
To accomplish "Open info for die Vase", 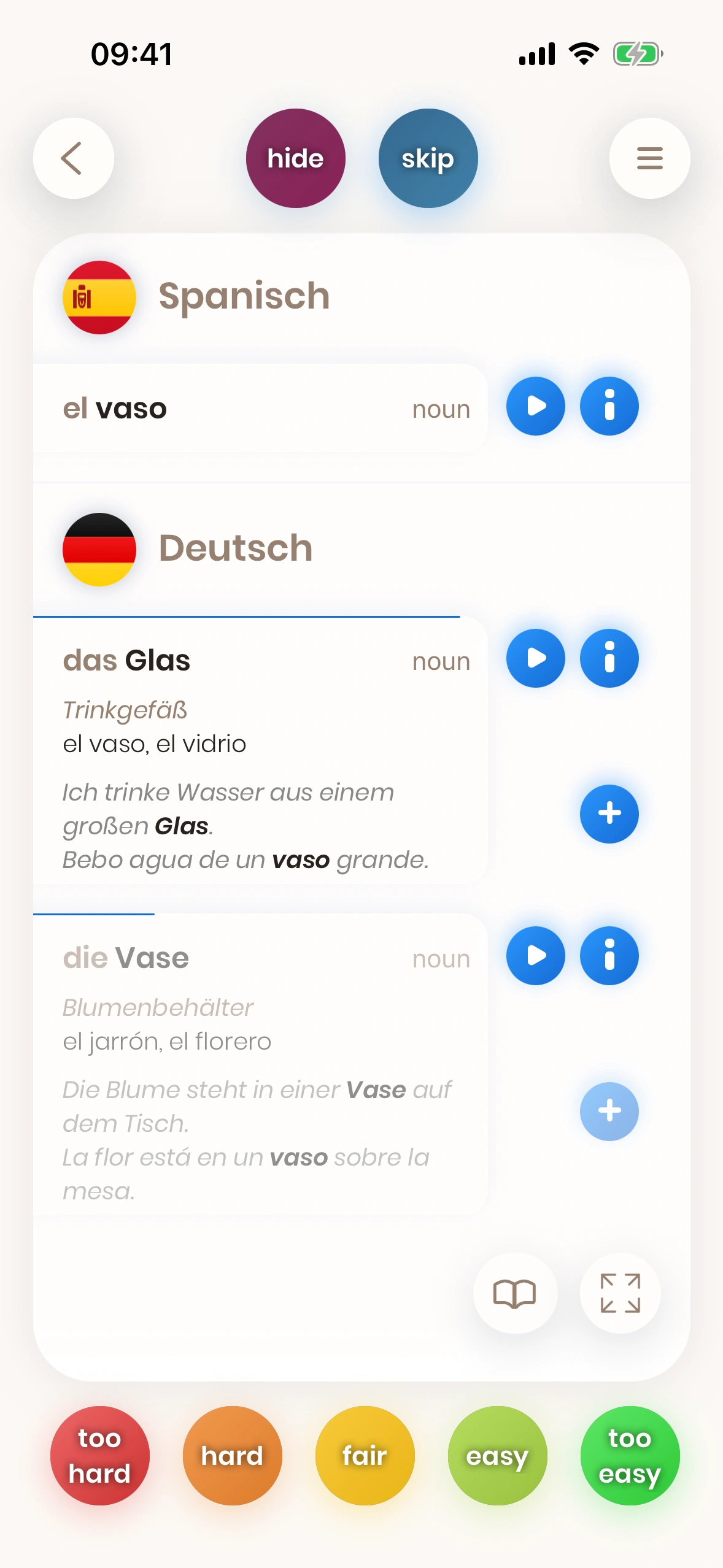I will [x=609, y=956].
